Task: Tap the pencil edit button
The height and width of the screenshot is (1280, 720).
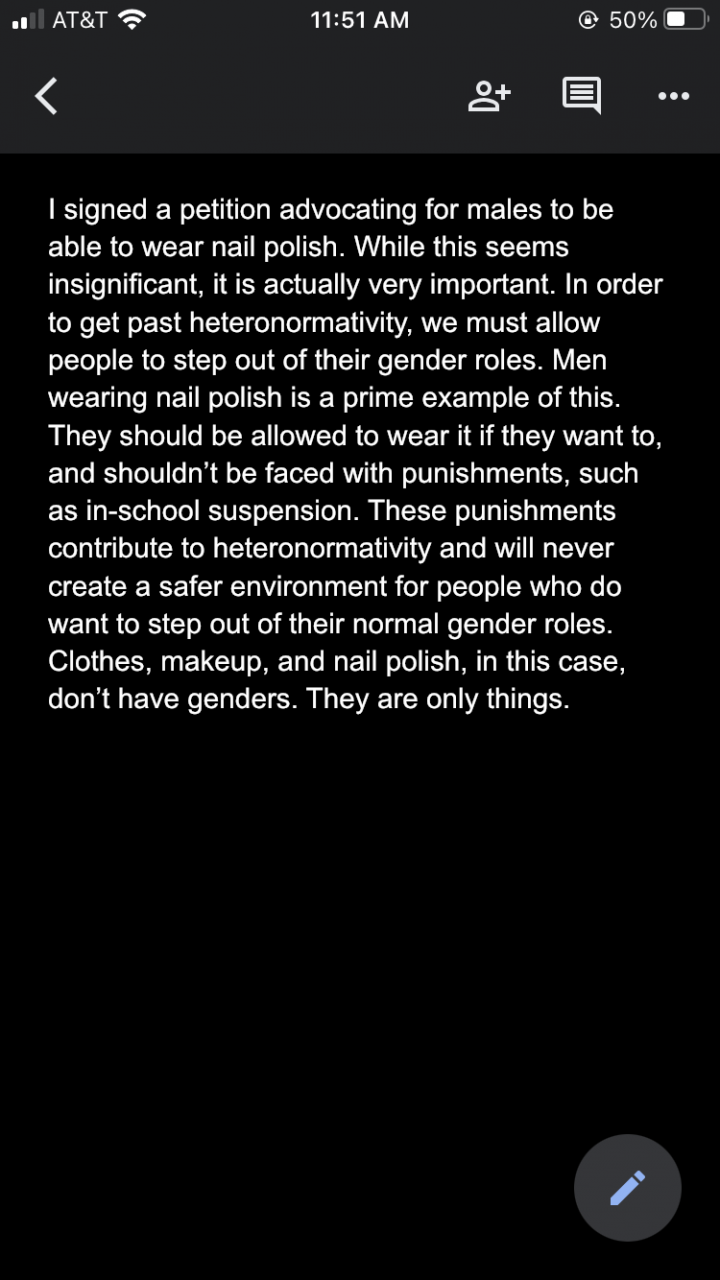Action: [627, 1188]
